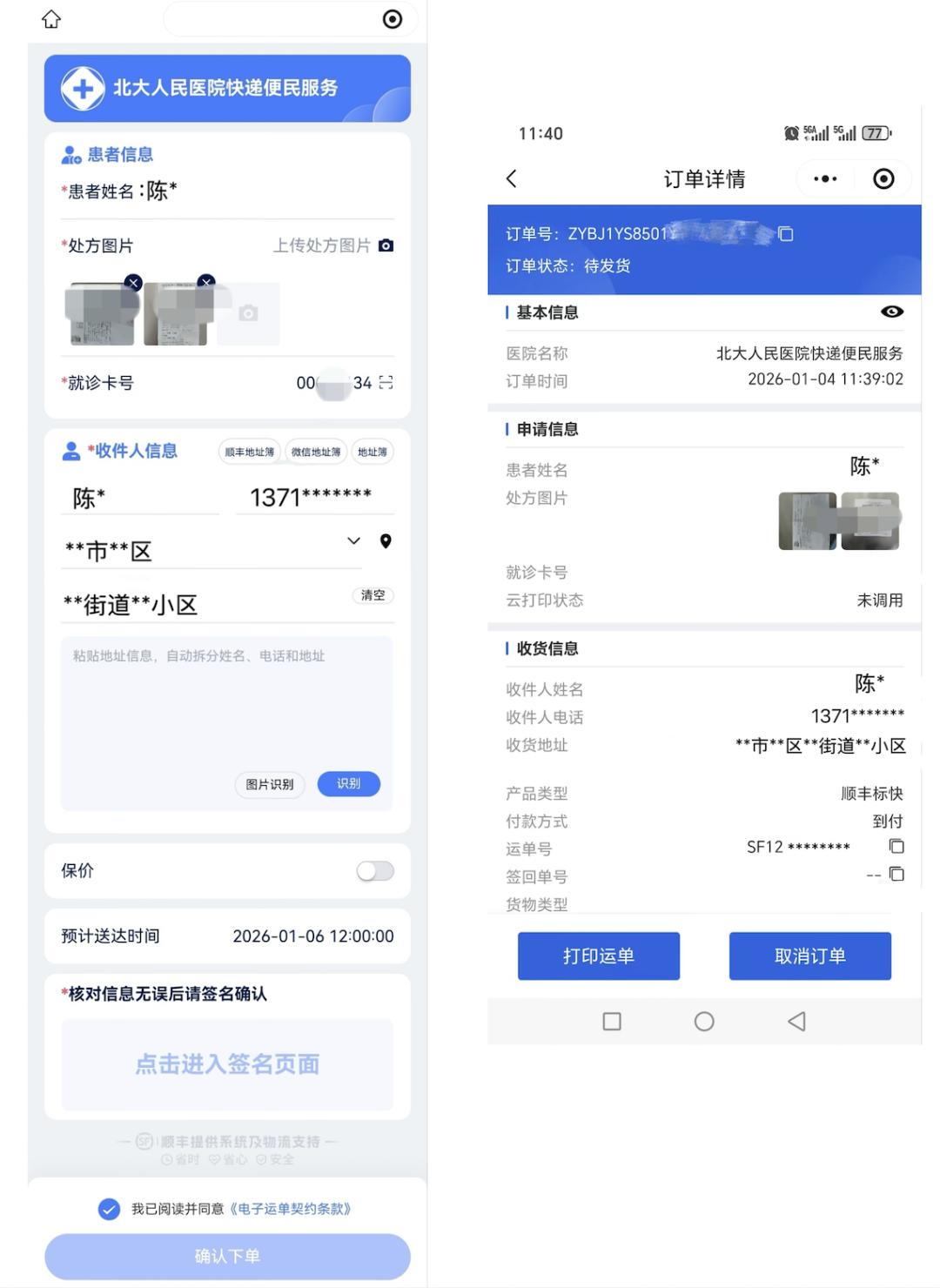
Task: Upload a prescription photo via the camera icon
Action: tap(386, 245)
